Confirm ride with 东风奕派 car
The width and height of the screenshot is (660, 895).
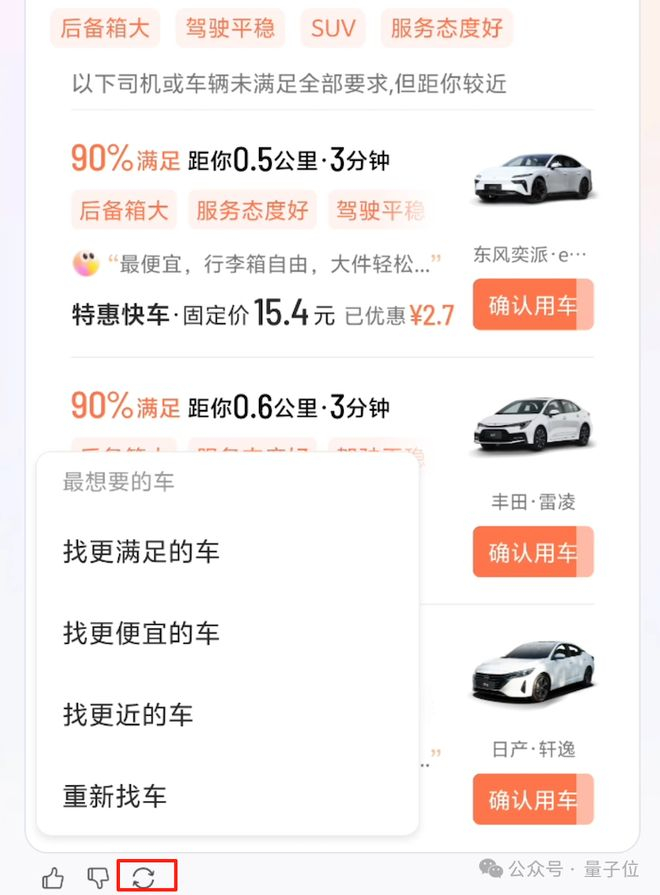533,305
